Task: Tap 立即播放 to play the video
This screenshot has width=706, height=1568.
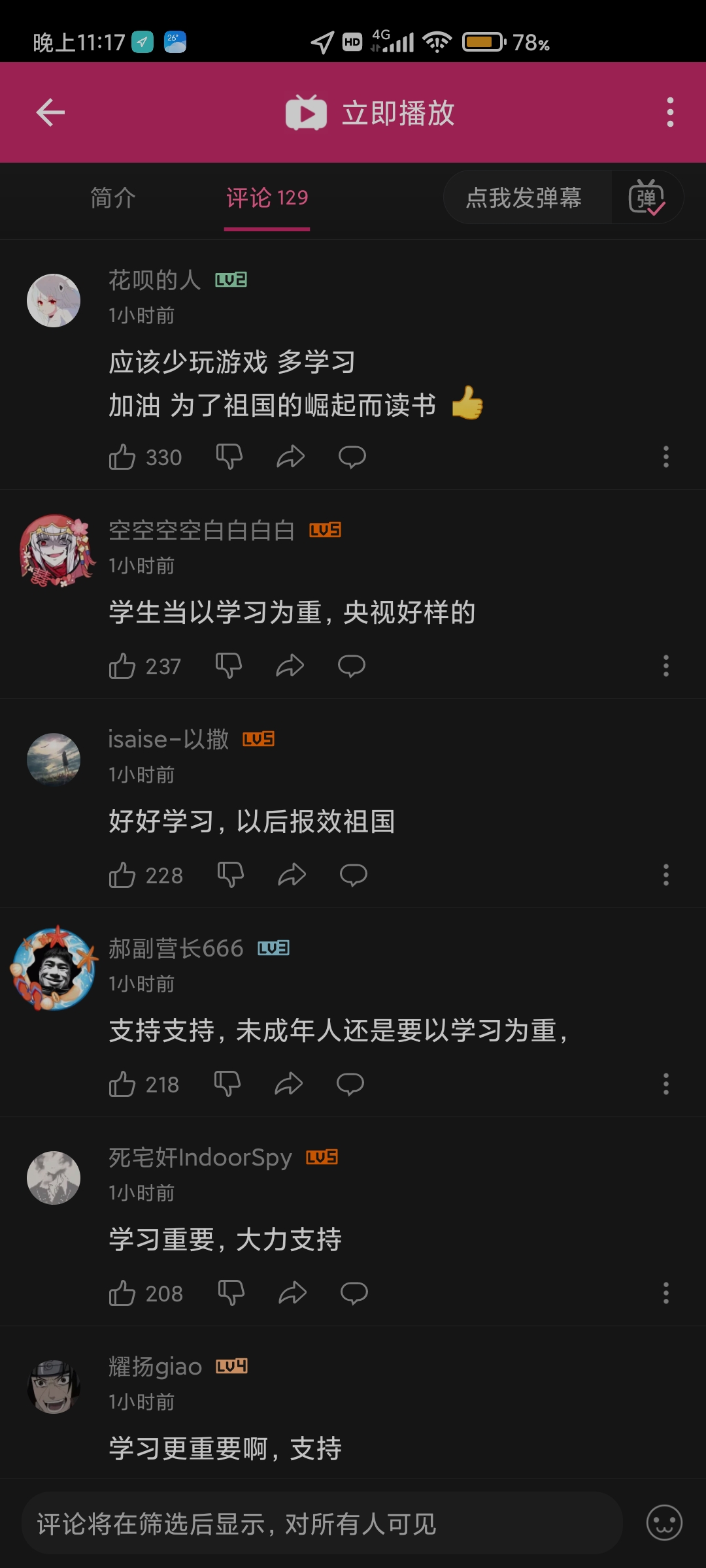Action: pyautogui.click(x=370, y=113)
